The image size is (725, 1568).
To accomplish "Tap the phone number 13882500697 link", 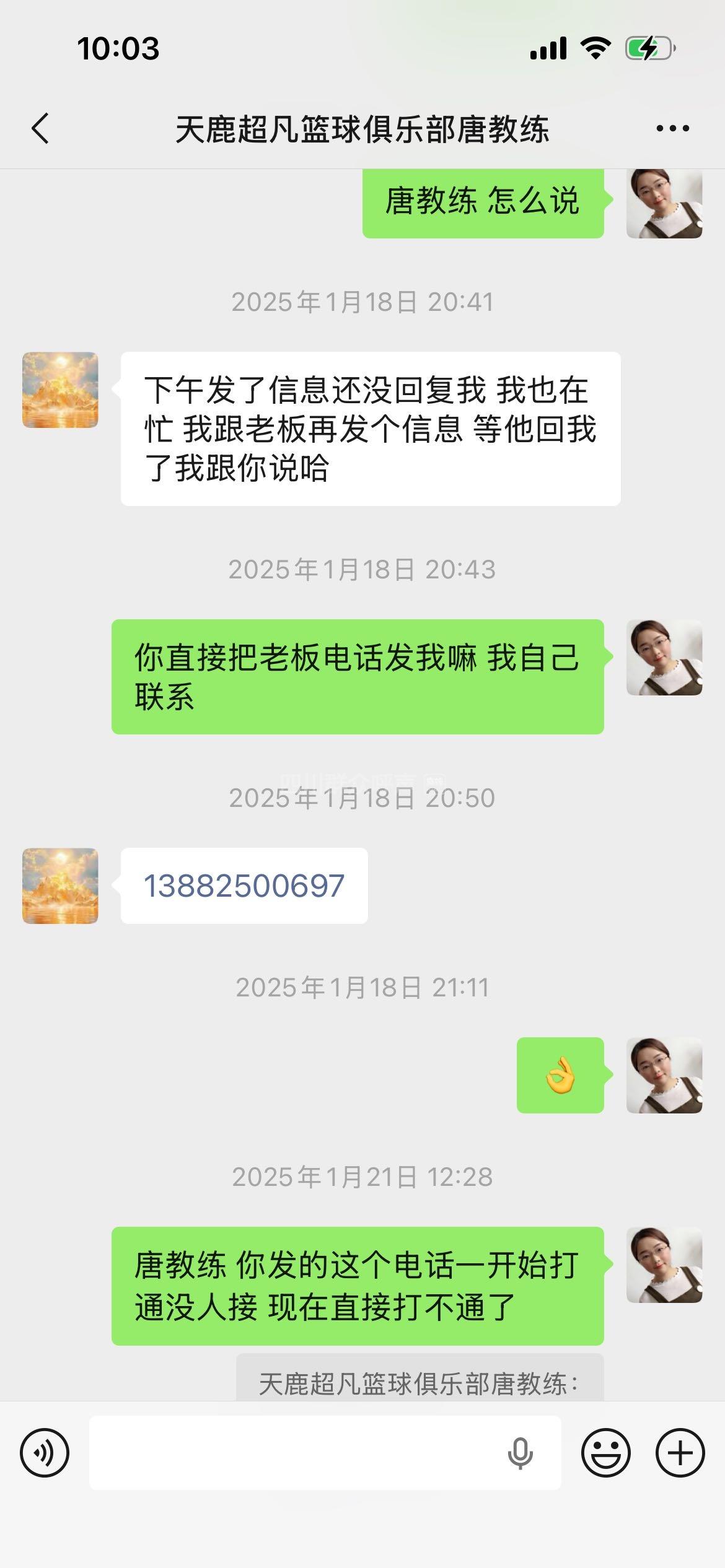I will tap(244, 886).
